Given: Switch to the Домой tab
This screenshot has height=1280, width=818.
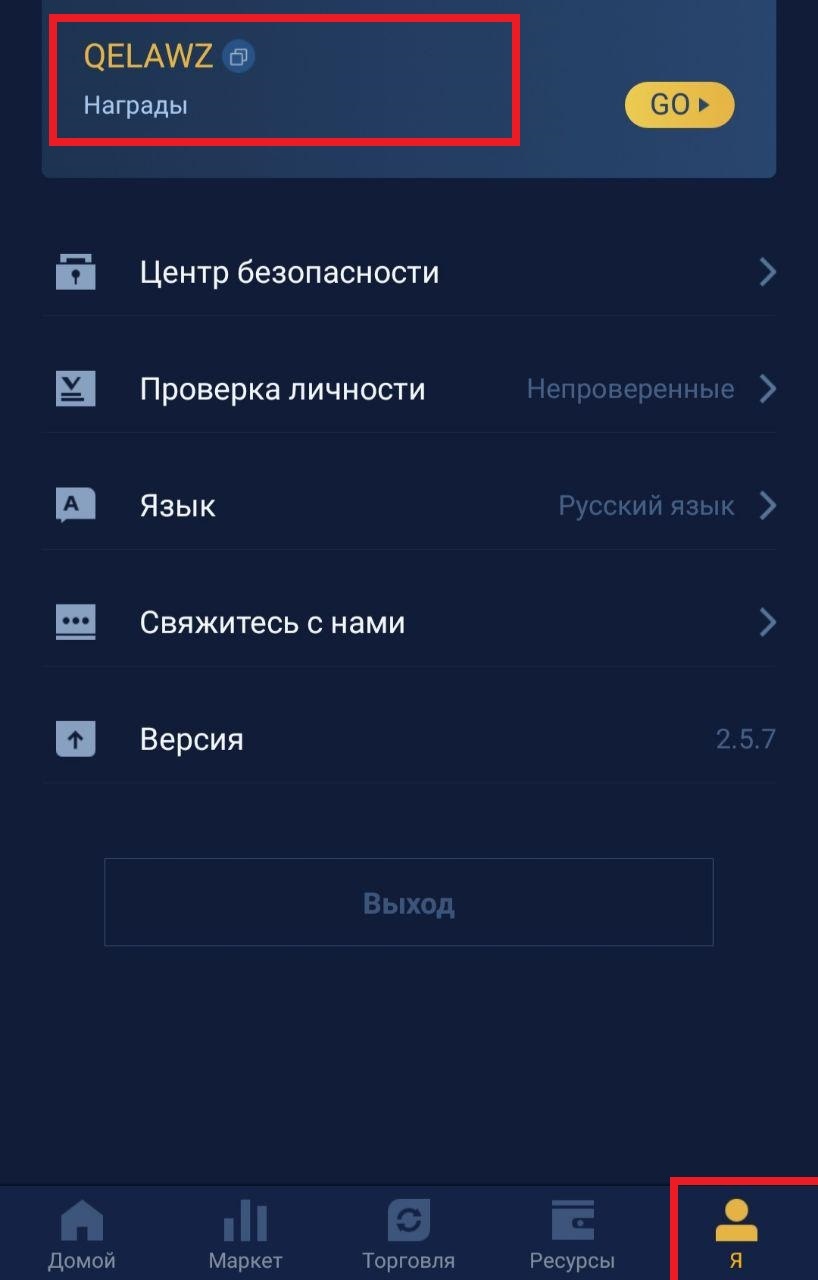Looking at the screenshot, I should [x=82, y=1234].
